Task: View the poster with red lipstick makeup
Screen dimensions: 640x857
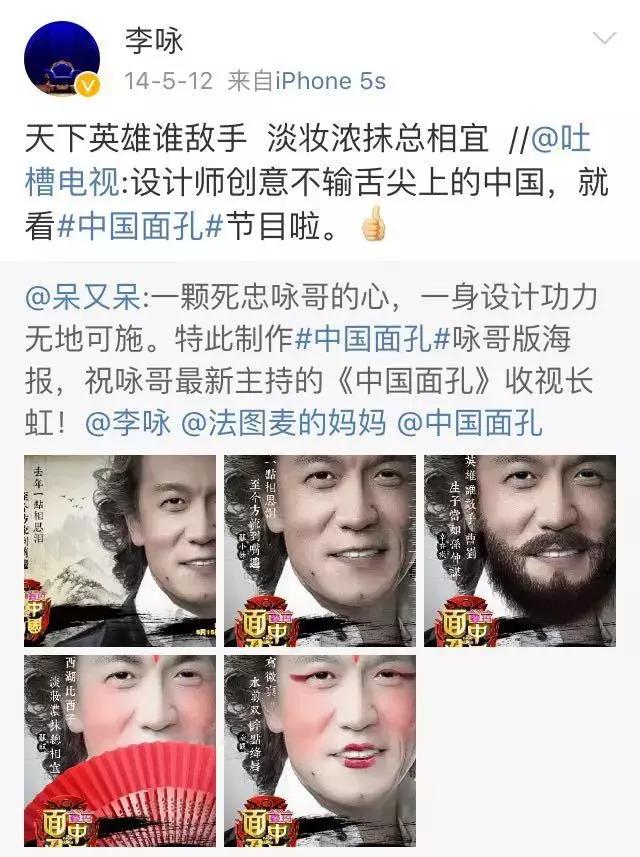Action: [320, 750]
